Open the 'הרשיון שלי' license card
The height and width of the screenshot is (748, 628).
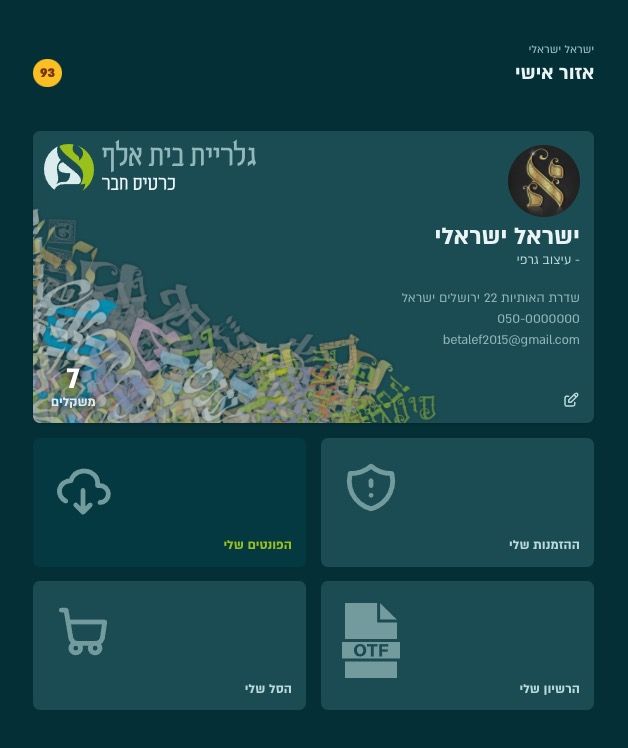pyautogui.click(x=457, y=645)
